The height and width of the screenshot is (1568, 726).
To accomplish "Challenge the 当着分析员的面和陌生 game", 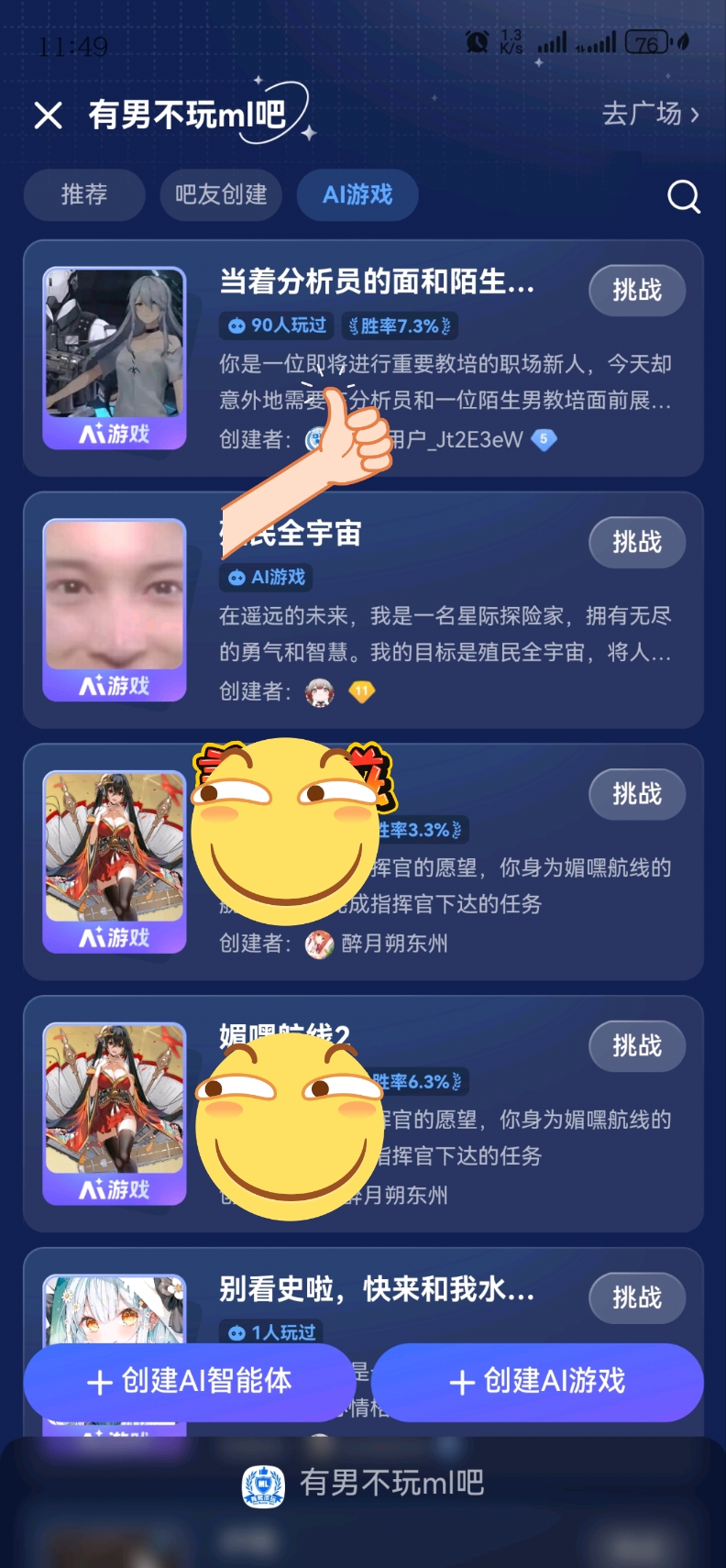I will coord(636,291).
